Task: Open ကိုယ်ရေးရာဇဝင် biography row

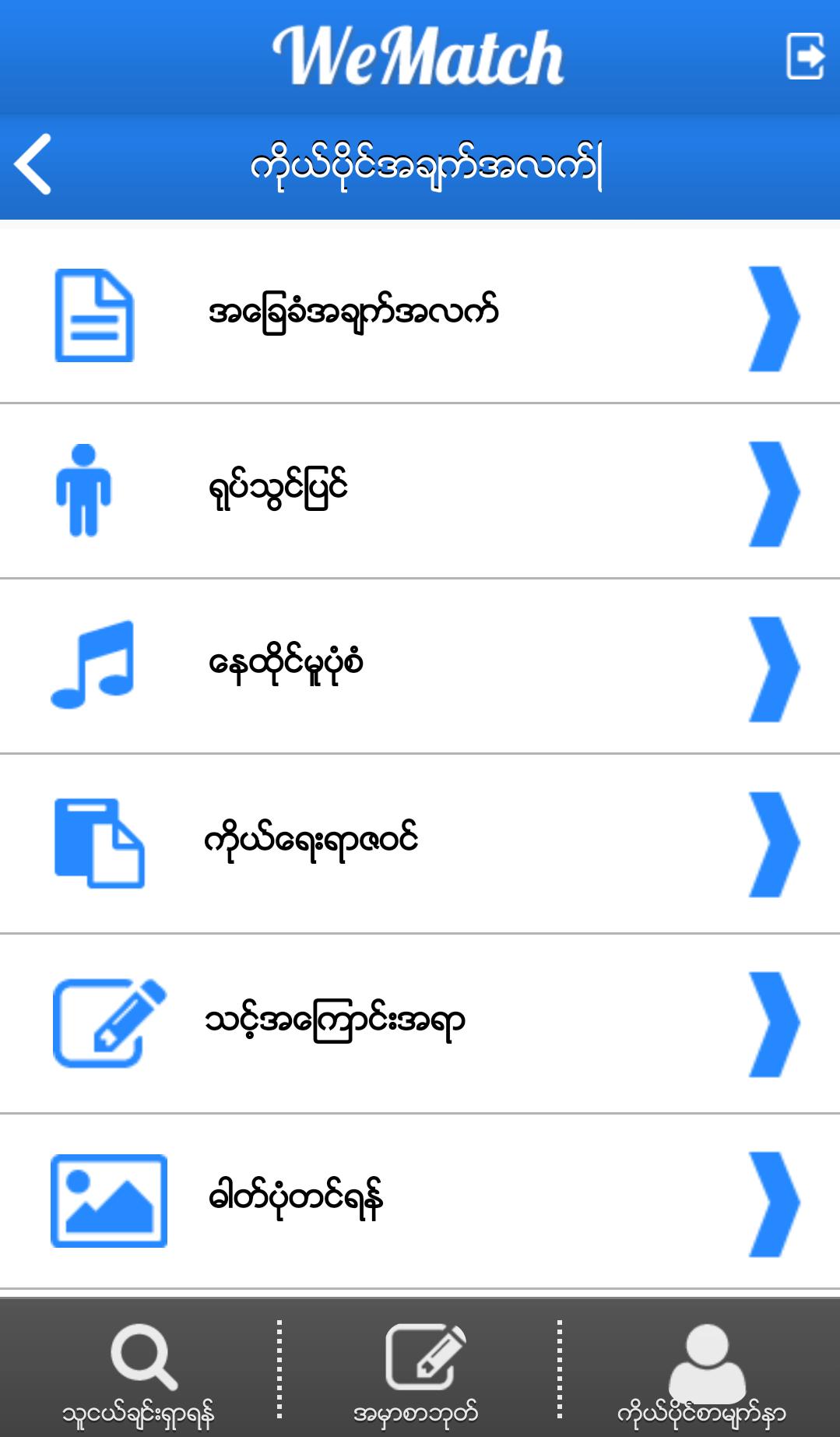Action: (x=420, y=843)
